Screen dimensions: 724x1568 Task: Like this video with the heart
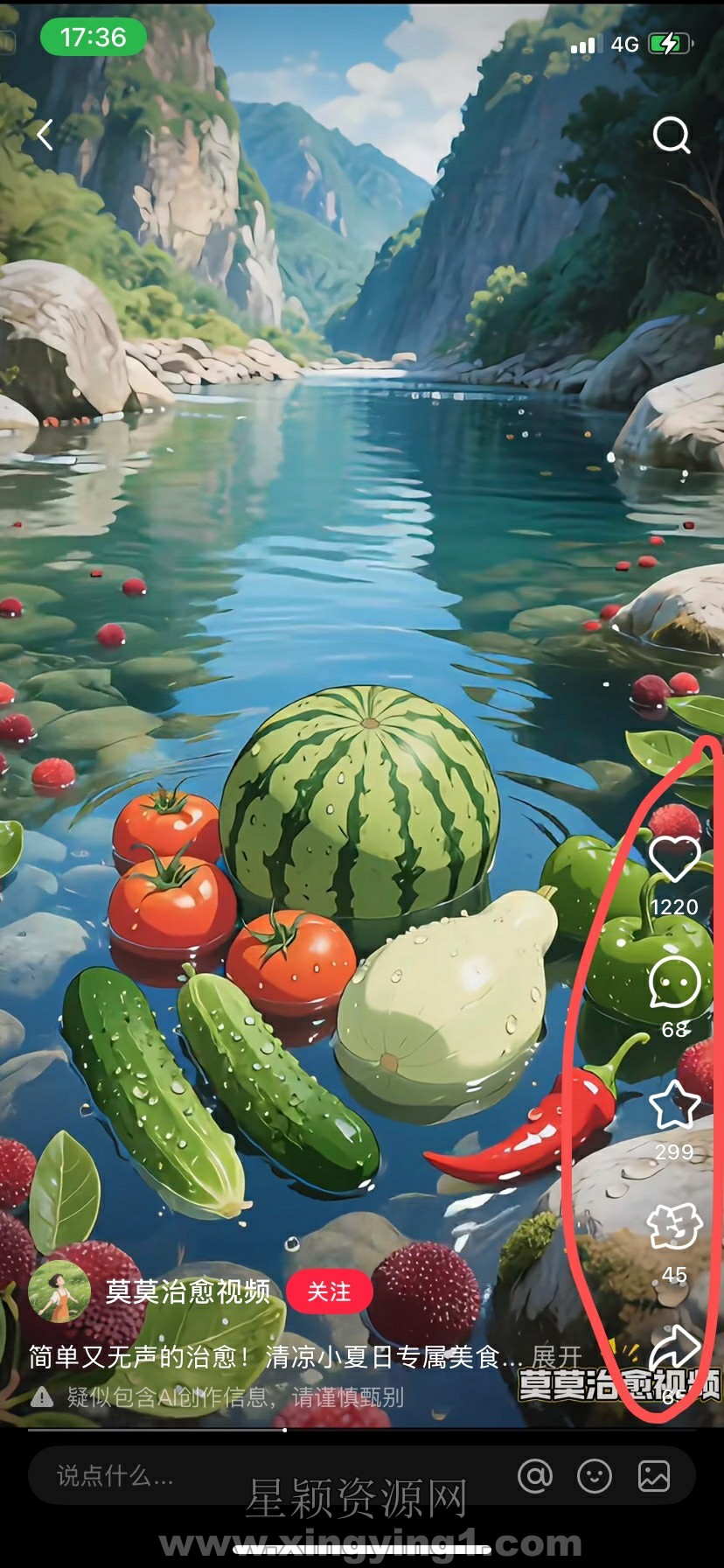pyautogui.click(x=674, y=860)
